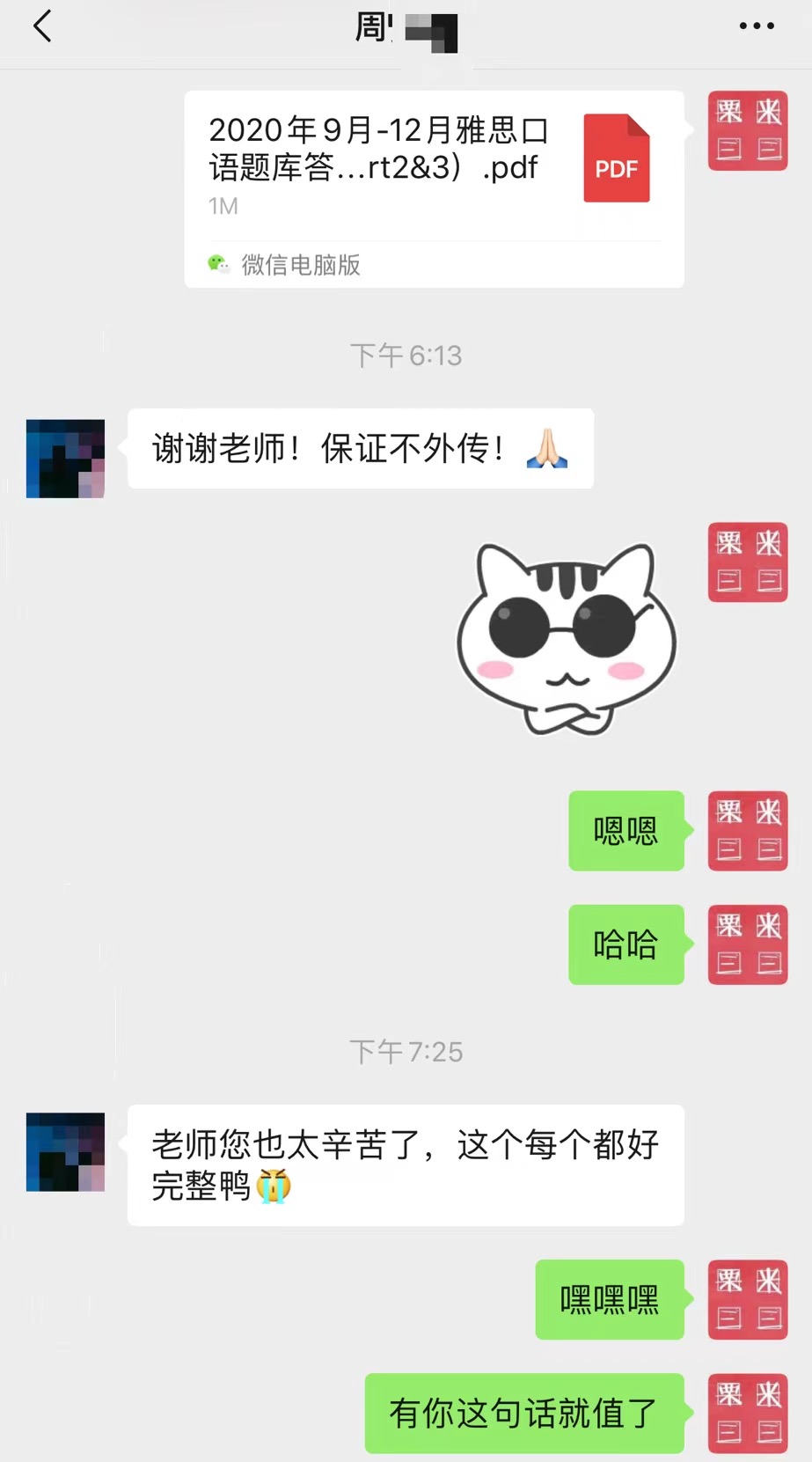The width and height of the screenshot is (812, 1462).
Task: View the sunglasses cat sticker
Action: tap(567, 640)
